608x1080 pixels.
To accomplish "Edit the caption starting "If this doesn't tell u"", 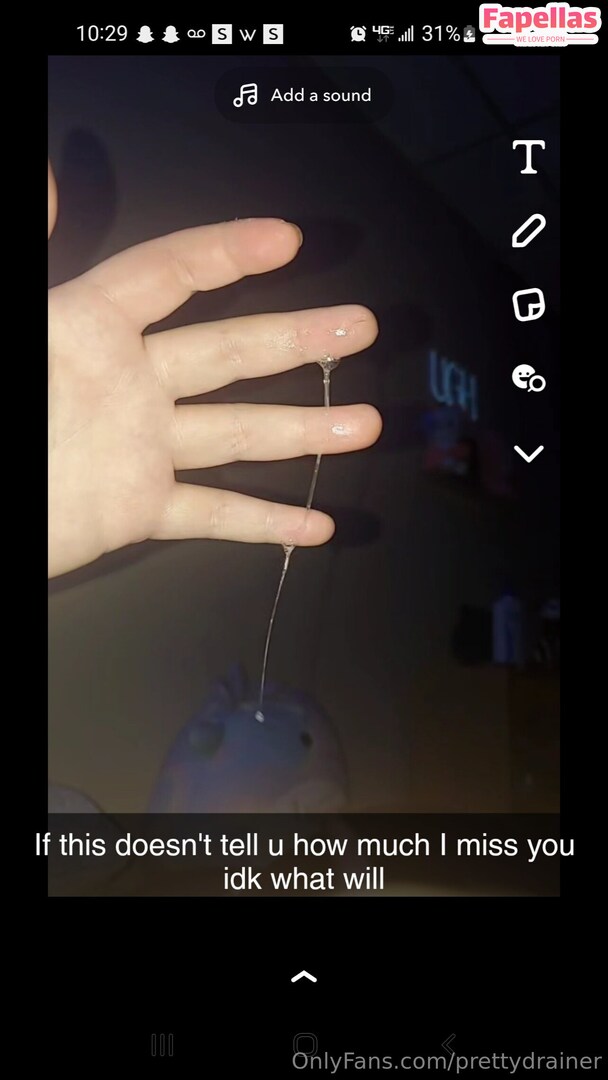I will (x=304, y=862).
